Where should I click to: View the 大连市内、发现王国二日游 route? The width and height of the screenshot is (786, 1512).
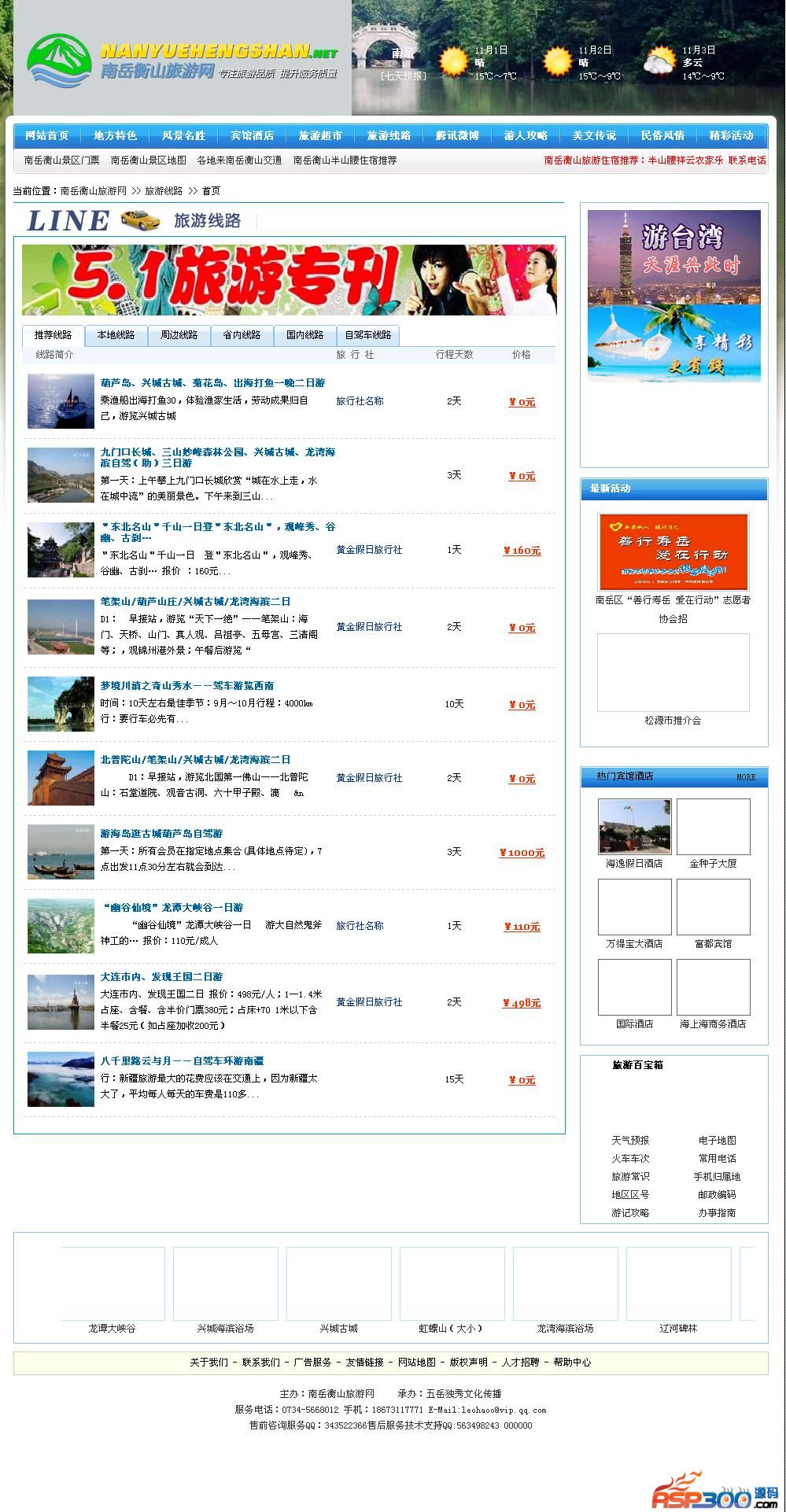(161, 977)
